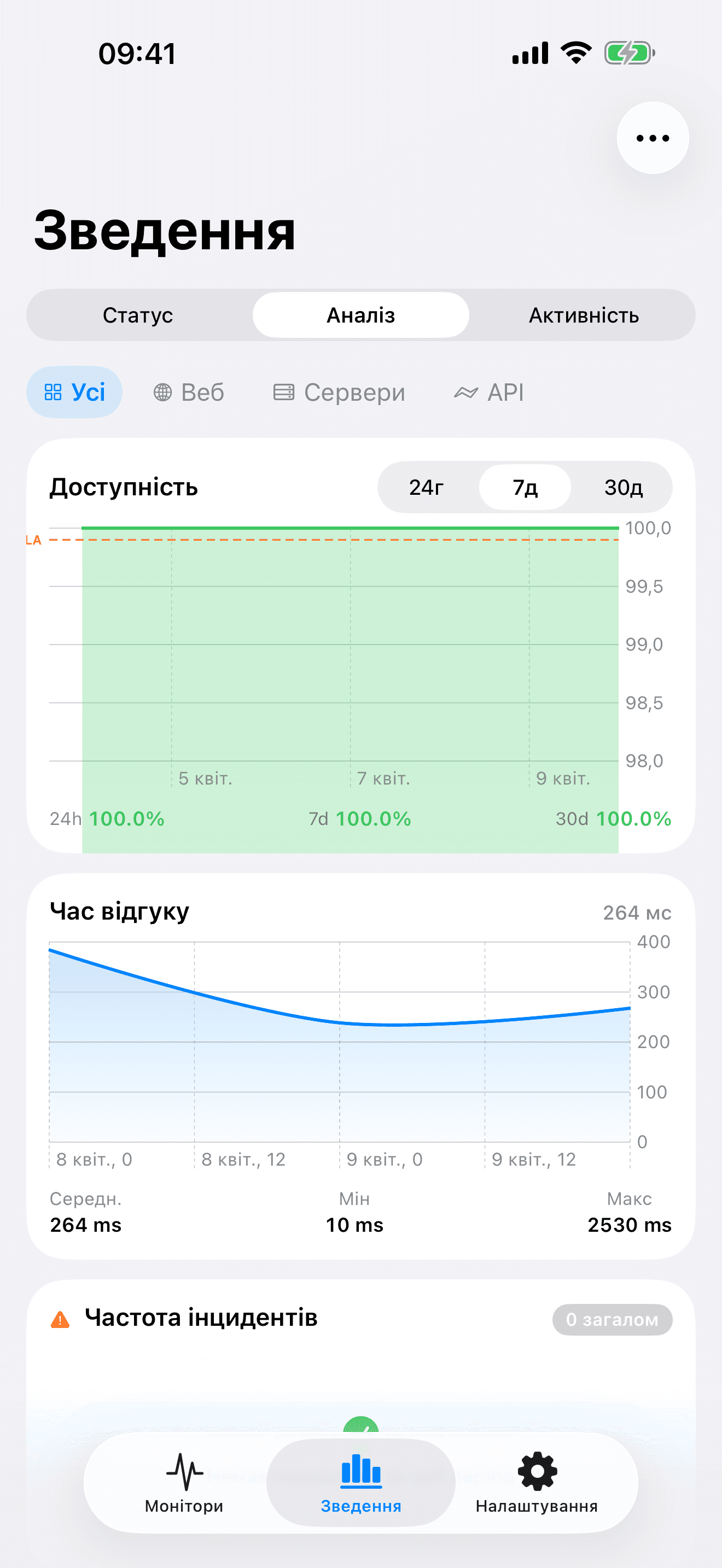This screenshot has width=722, height=1568.
Task: Enable the Усі filter chip
Action: [x=73, y=392]
